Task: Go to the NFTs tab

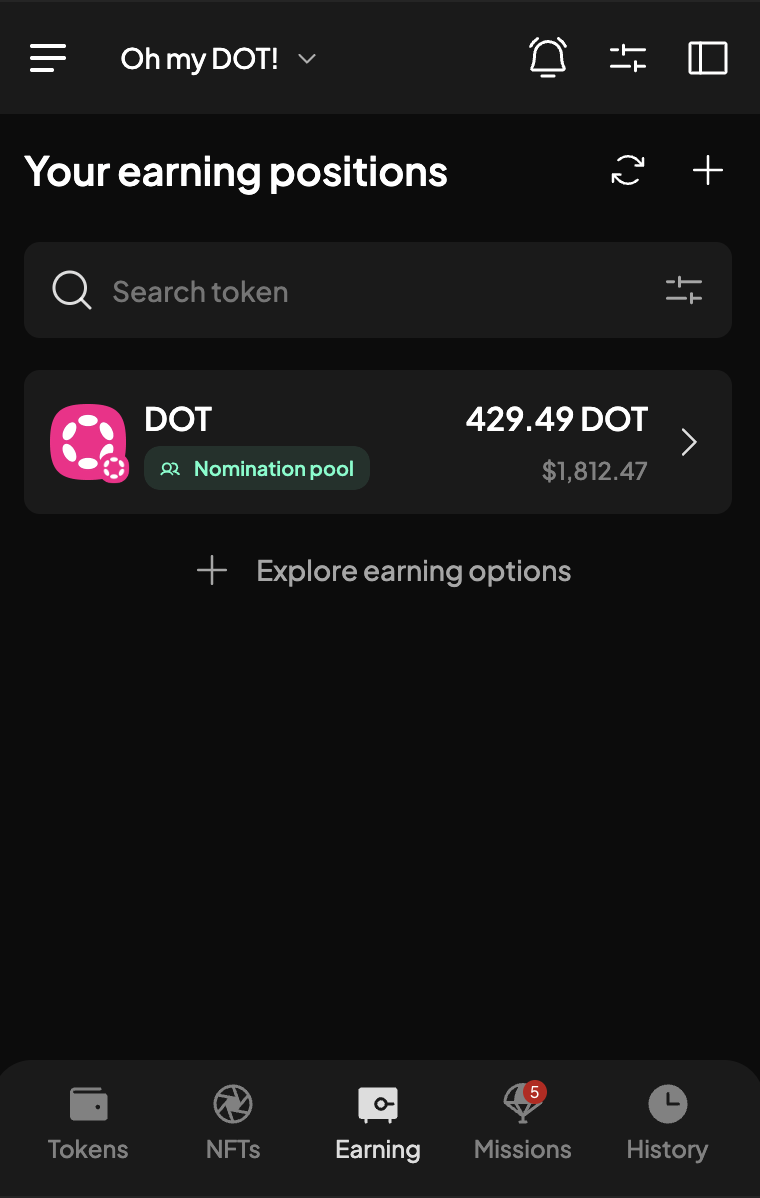Action: [x=233, y=1123]
